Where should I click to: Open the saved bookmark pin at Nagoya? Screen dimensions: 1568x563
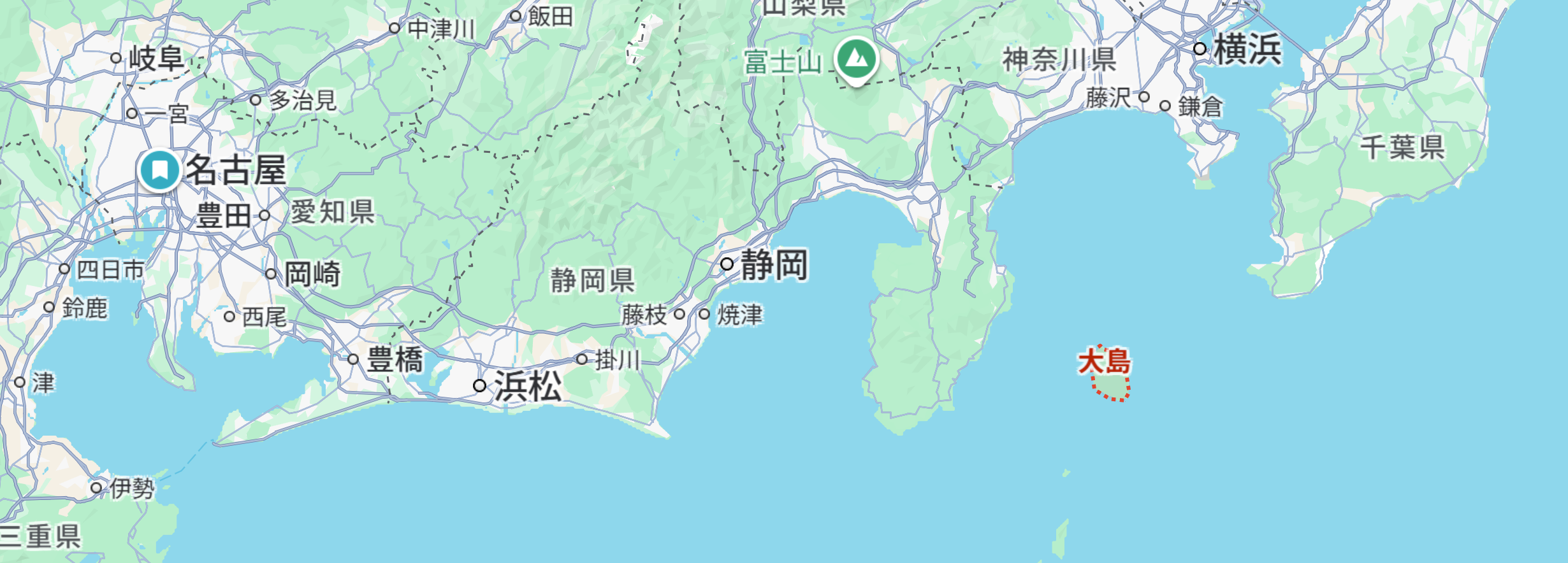point(159,170)
